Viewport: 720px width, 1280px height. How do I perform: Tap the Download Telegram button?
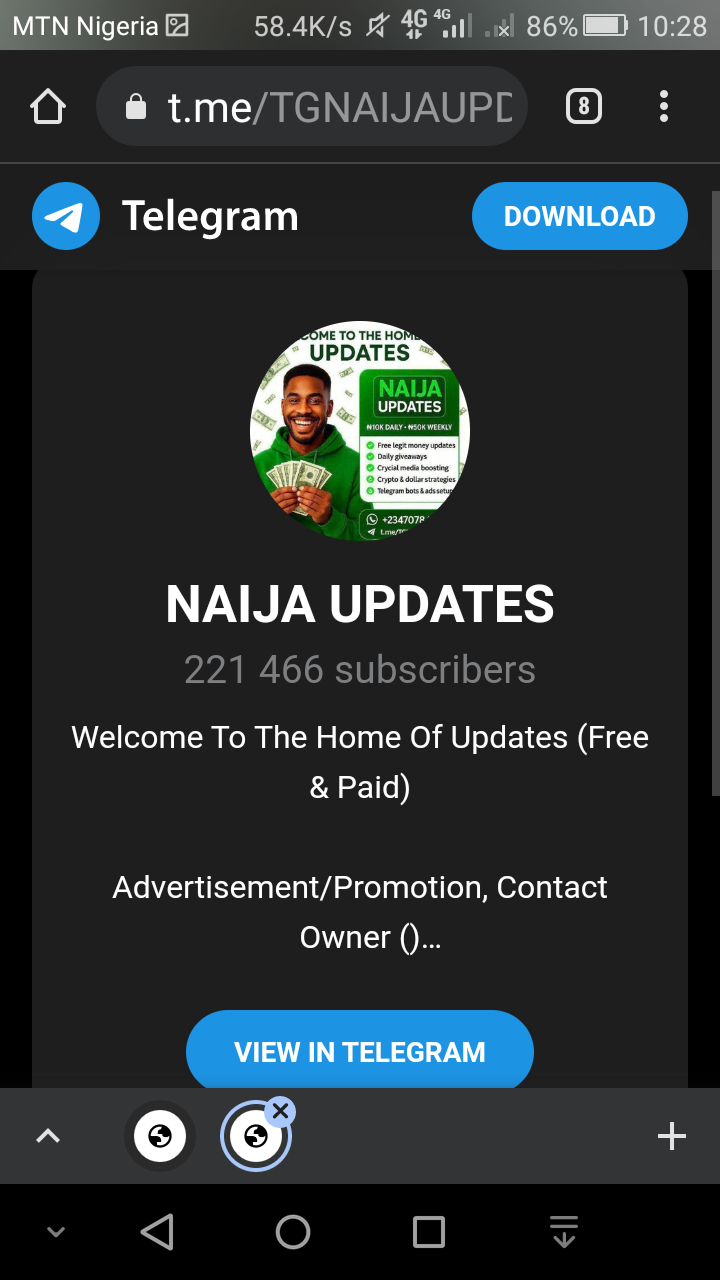(579, 216)
